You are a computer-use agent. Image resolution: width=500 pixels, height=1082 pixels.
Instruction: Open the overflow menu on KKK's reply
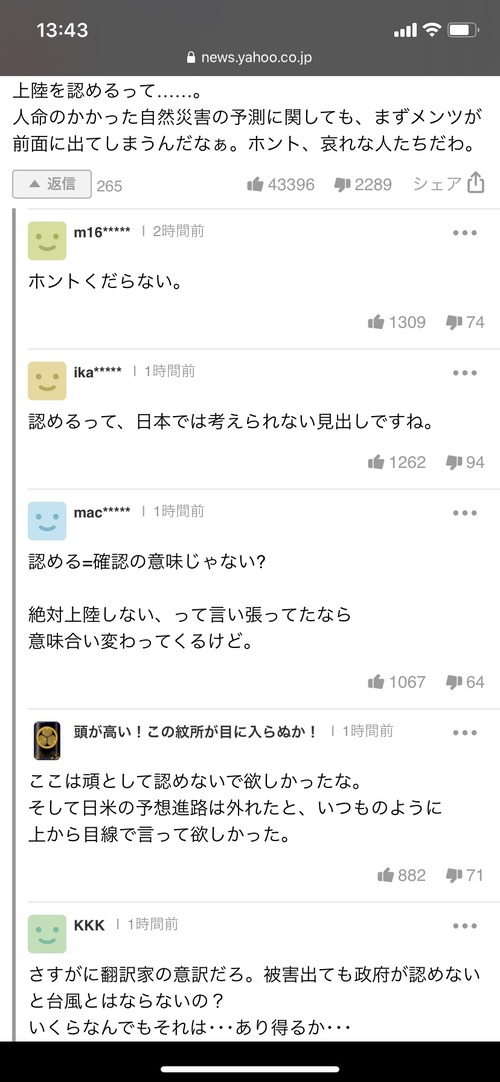tap(466, 927)
